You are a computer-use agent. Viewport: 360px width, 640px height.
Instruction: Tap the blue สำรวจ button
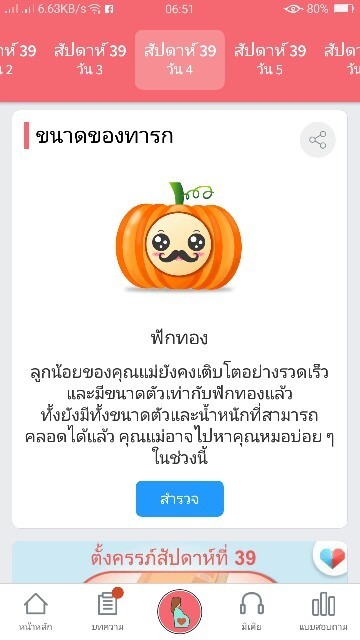(180, 499)
